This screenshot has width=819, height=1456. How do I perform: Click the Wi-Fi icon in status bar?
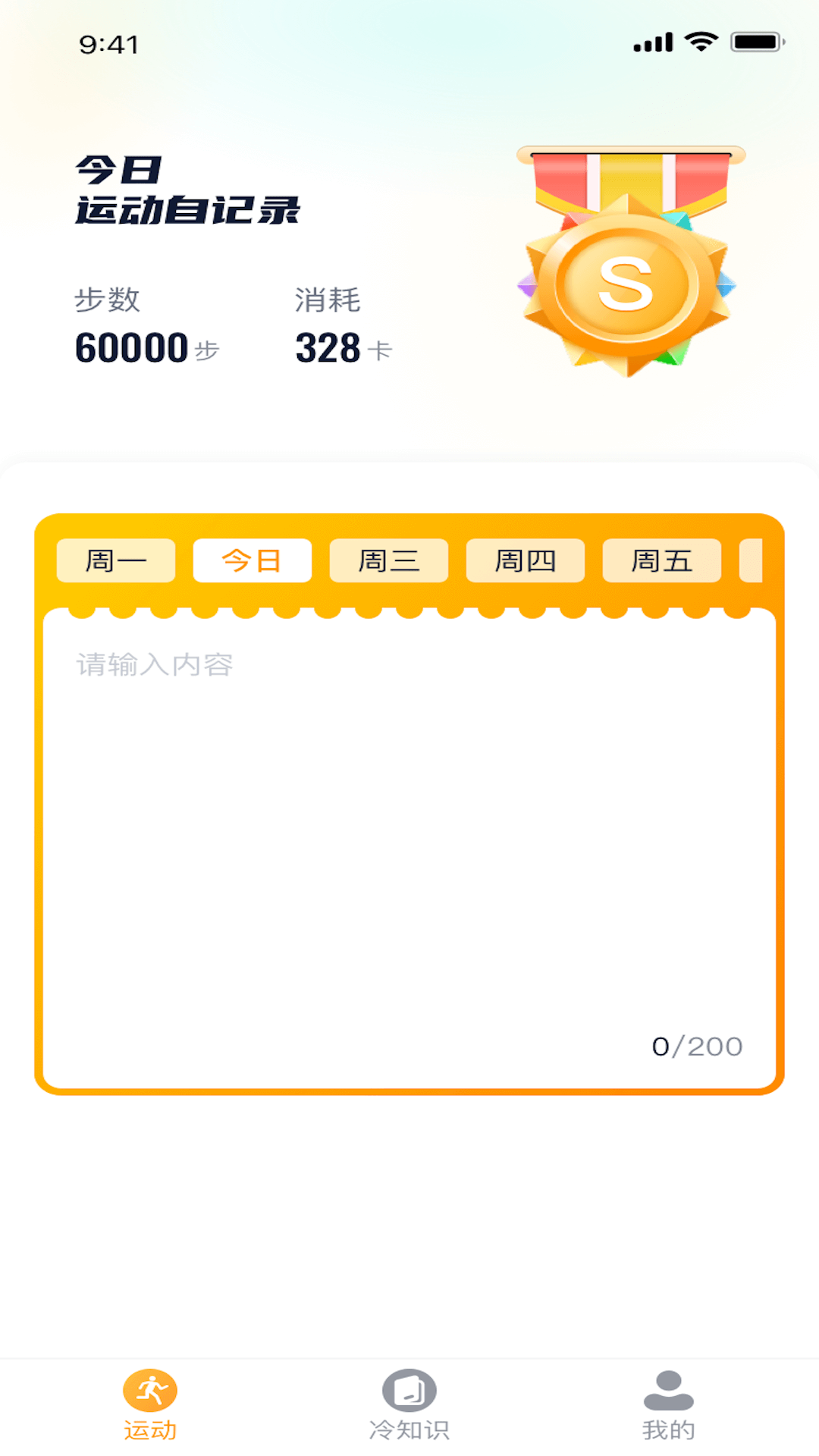coord(701,43)
